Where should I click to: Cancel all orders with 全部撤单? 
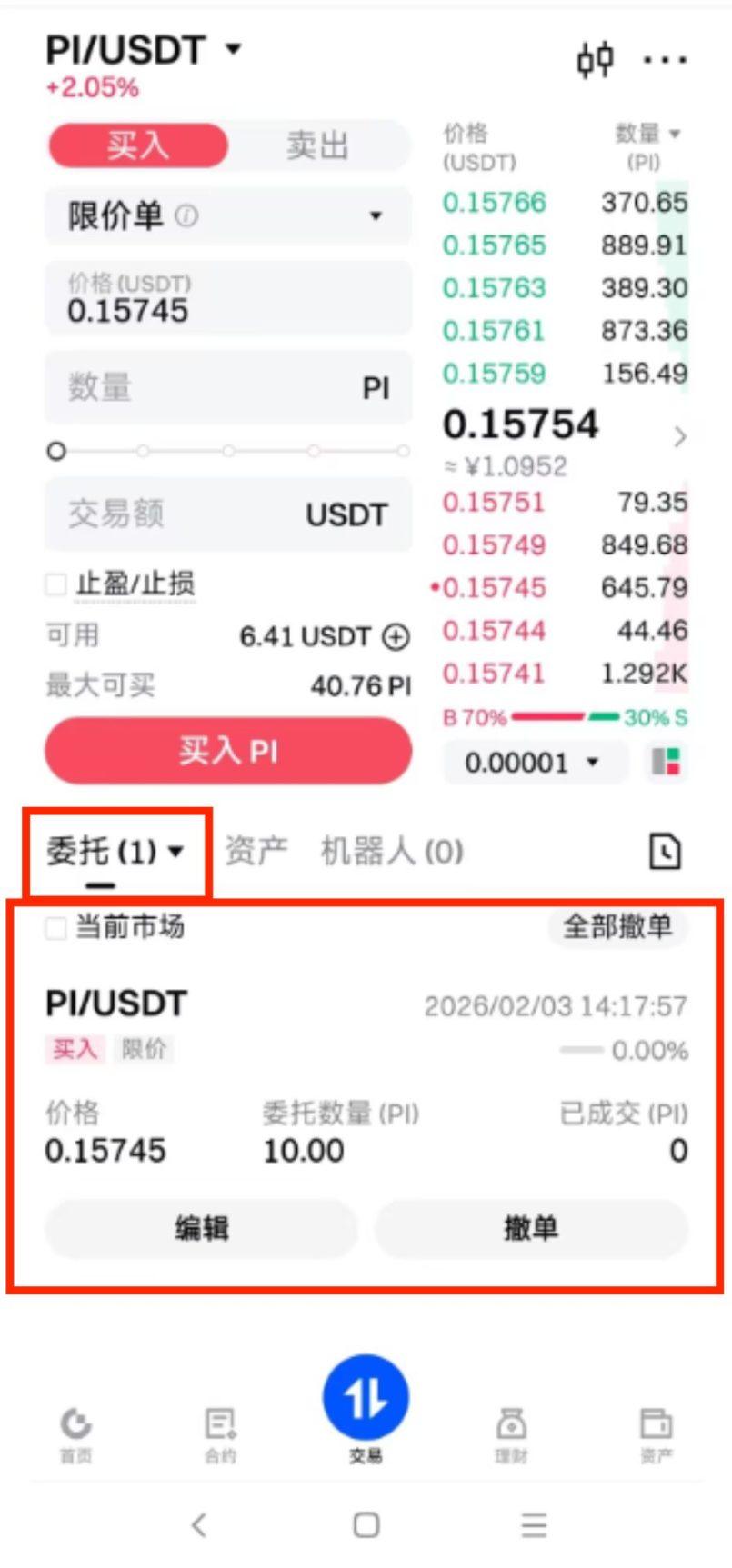tap(617, 927)
